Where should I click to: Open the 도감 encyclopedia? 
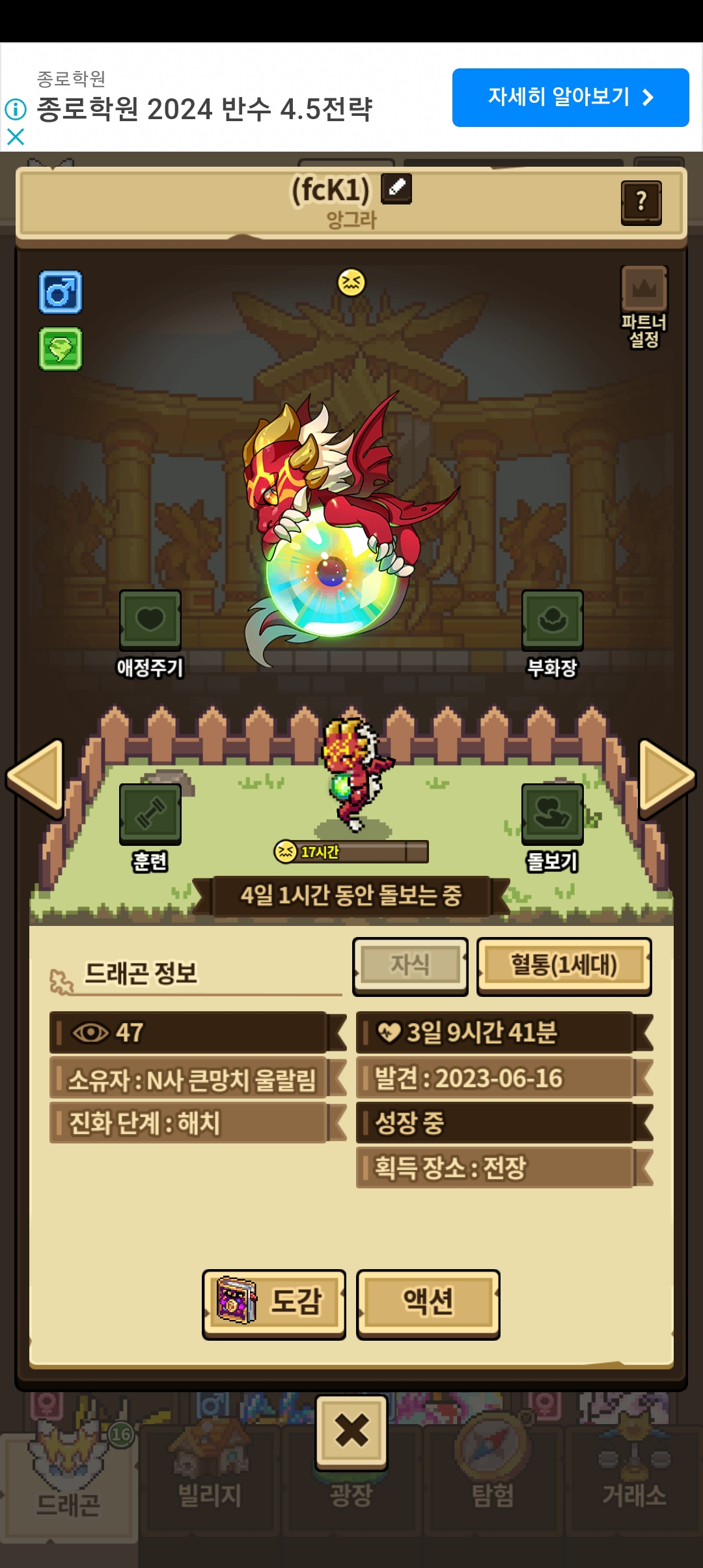273,1302
